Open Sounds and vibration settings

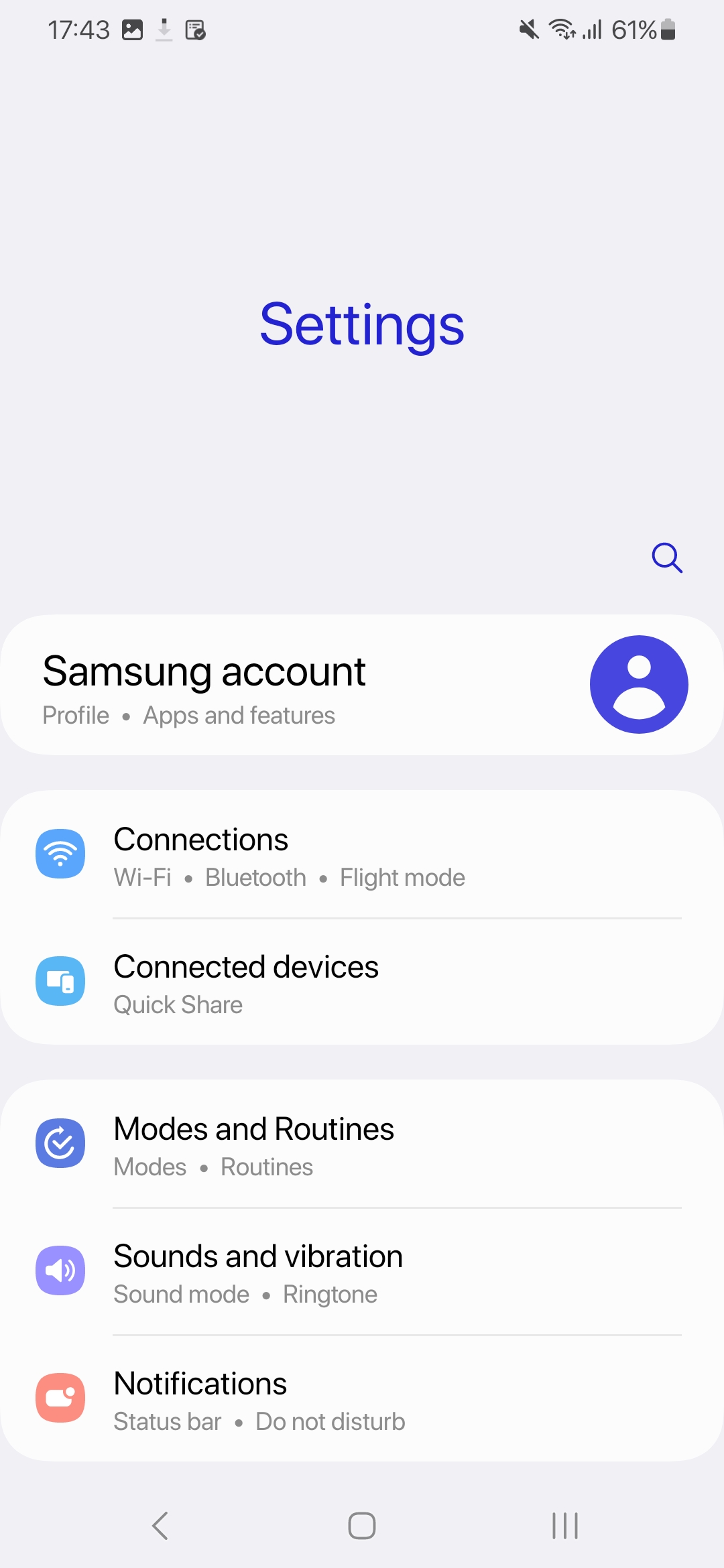point(362,1271)
